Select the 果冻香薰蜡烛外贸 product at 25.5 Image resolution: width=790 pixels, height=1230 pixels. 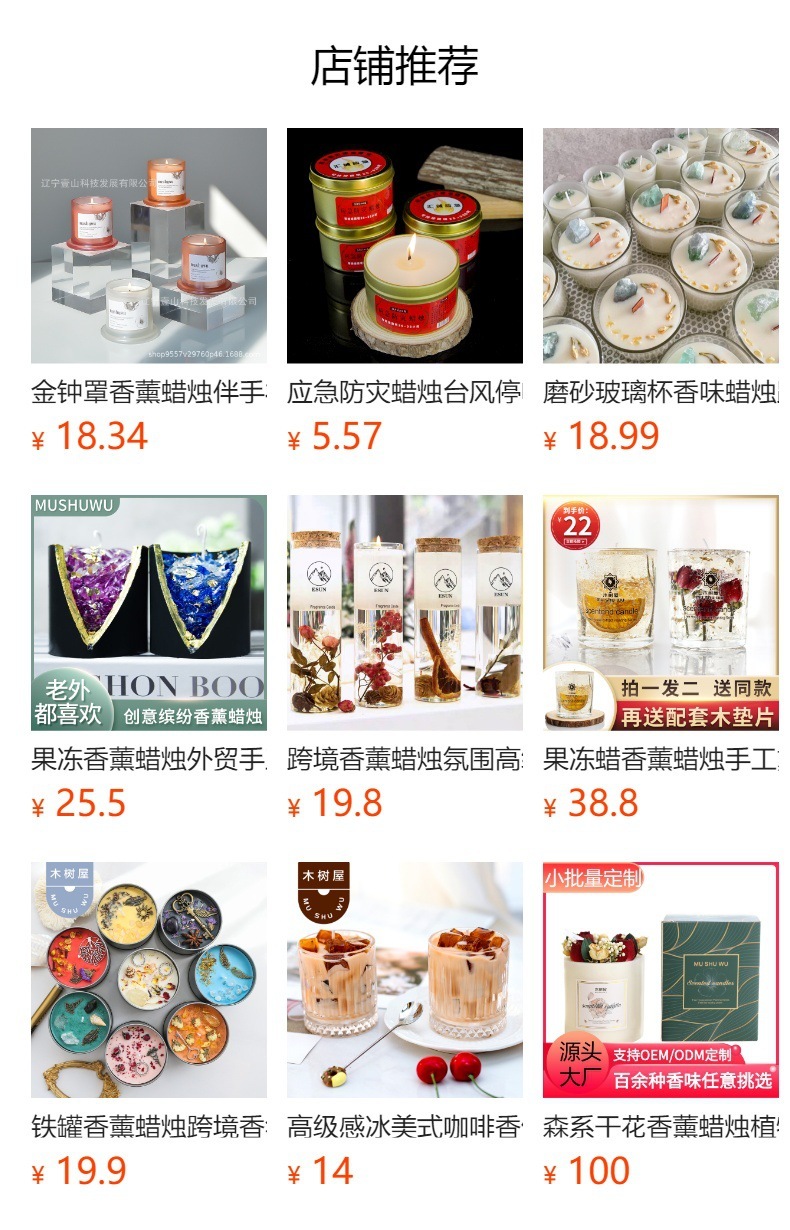(149, 613)
